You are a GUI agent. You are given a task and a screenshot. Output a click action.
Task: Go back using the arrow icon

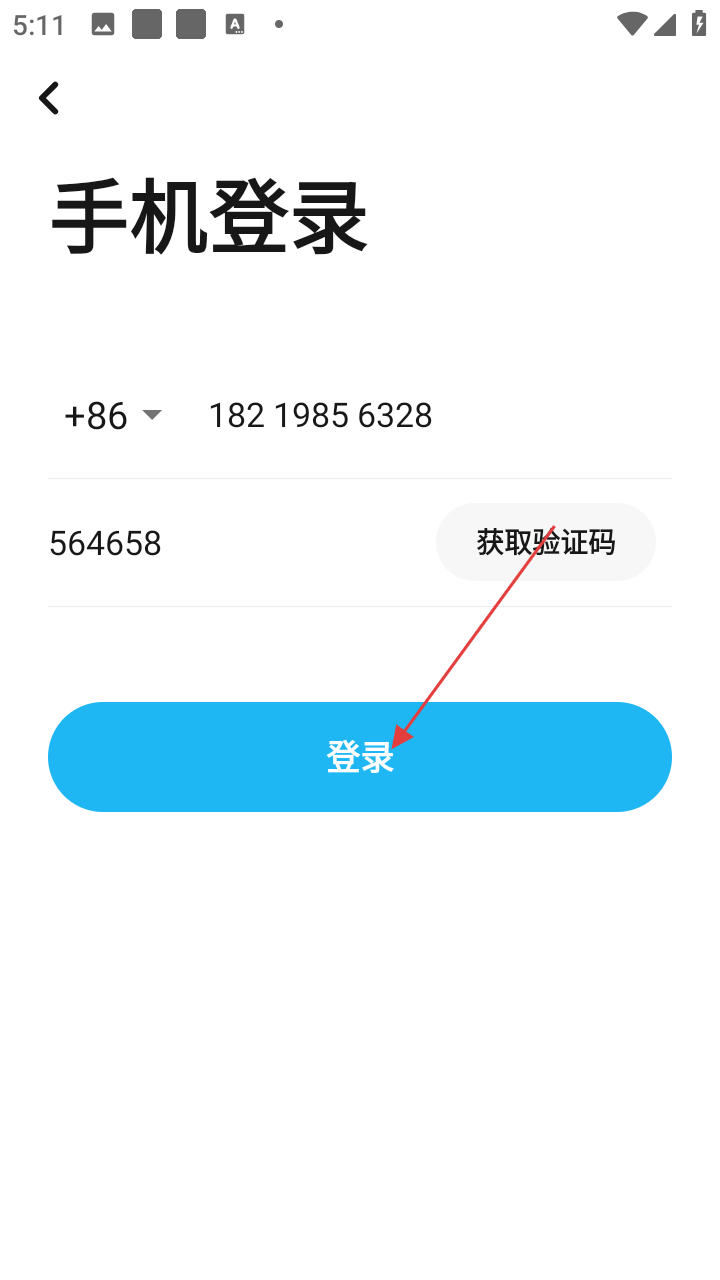click(49, 98)
